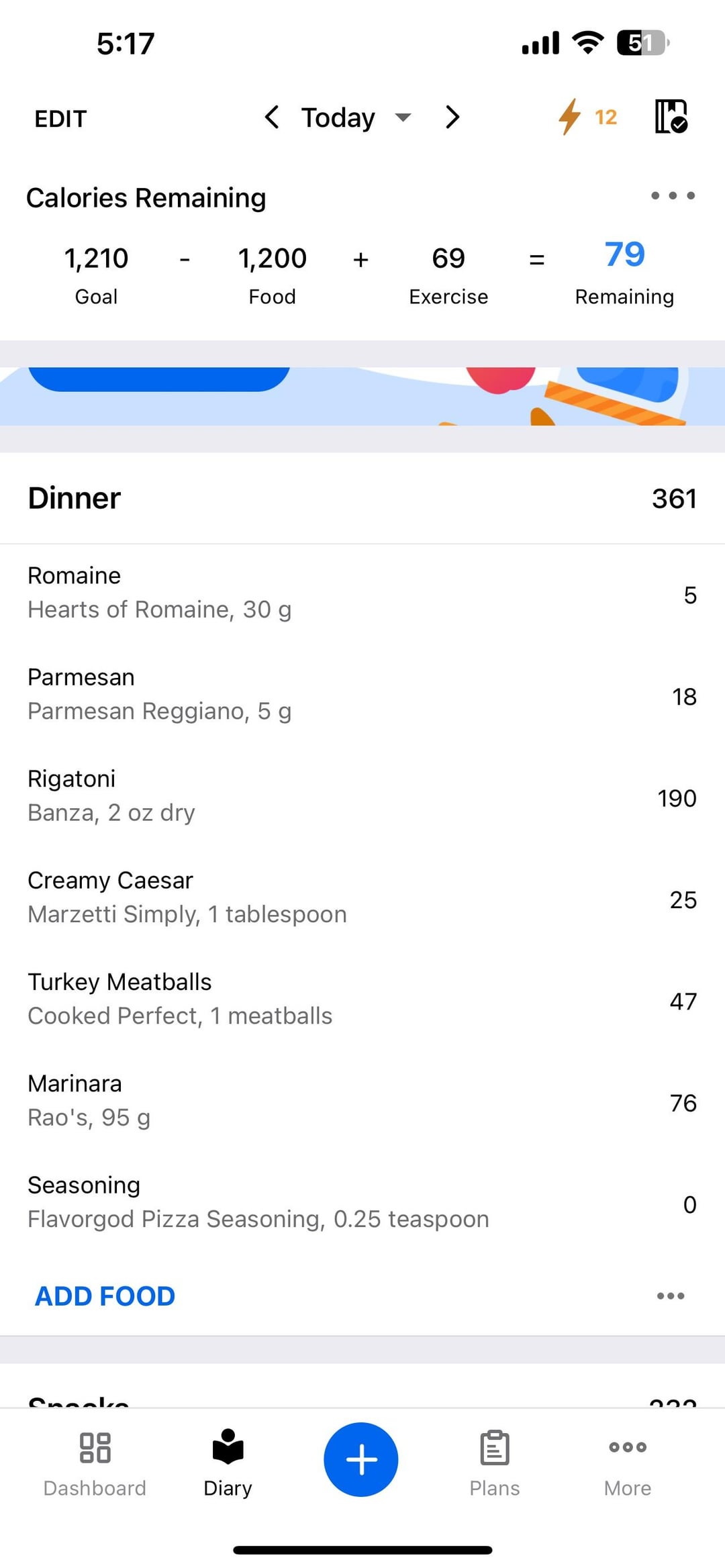Viewport: 725px width, 1568px height.
Task: Open Dinner more options menu
Action: tap(671, 1296)
